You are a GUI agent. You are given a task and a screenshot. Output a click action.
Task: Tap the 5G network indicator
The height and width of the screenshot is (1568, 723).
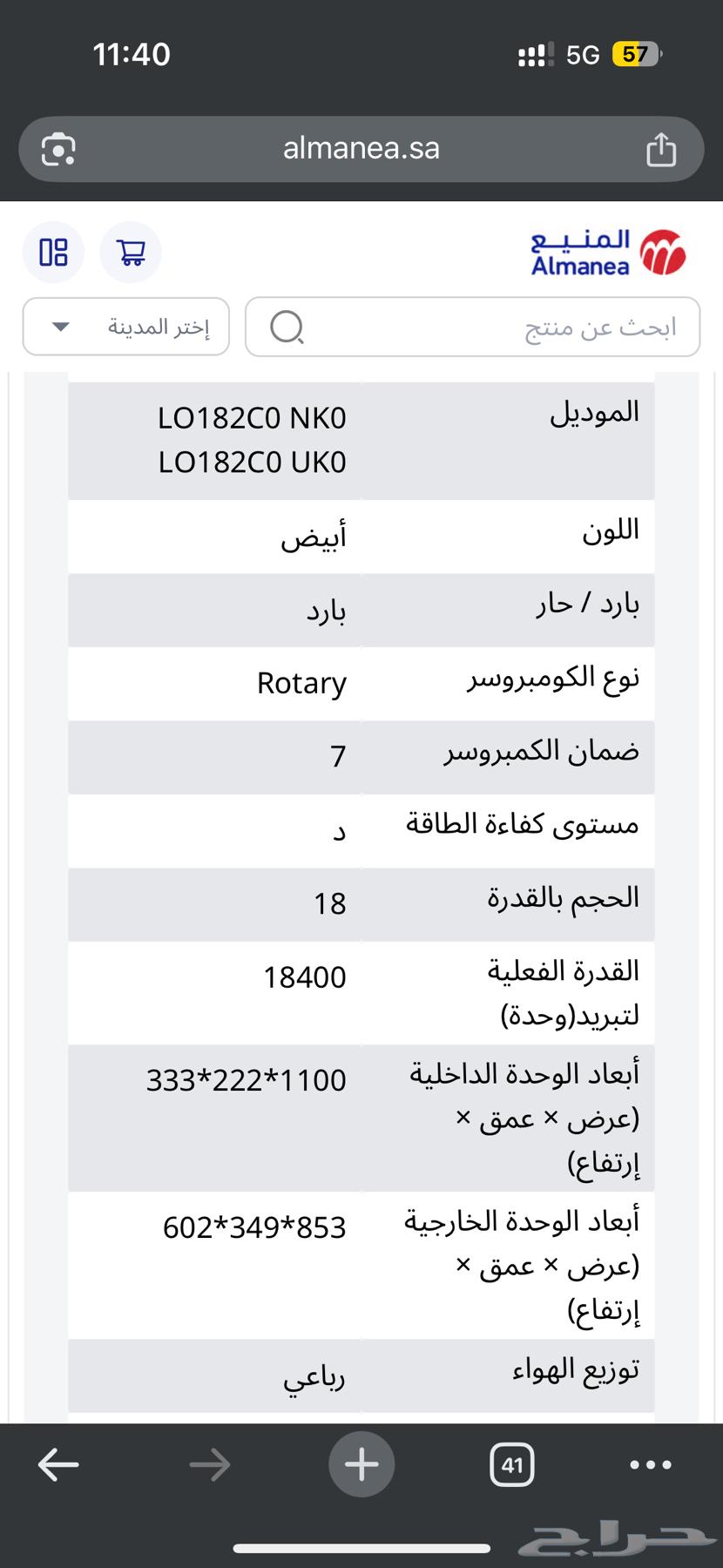(x=583, y=54)
